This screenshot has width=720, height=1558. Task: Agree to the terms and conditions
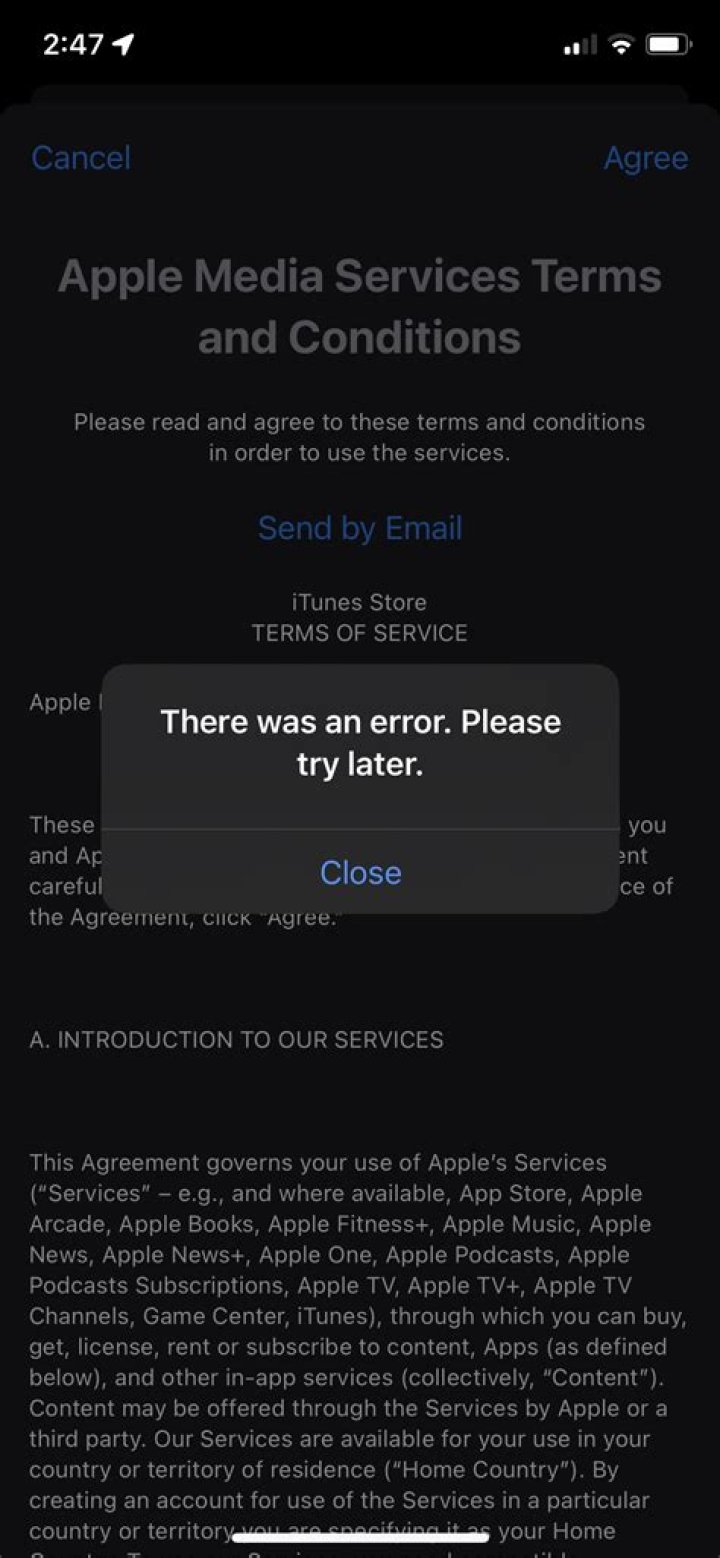(x=645, y=158)
